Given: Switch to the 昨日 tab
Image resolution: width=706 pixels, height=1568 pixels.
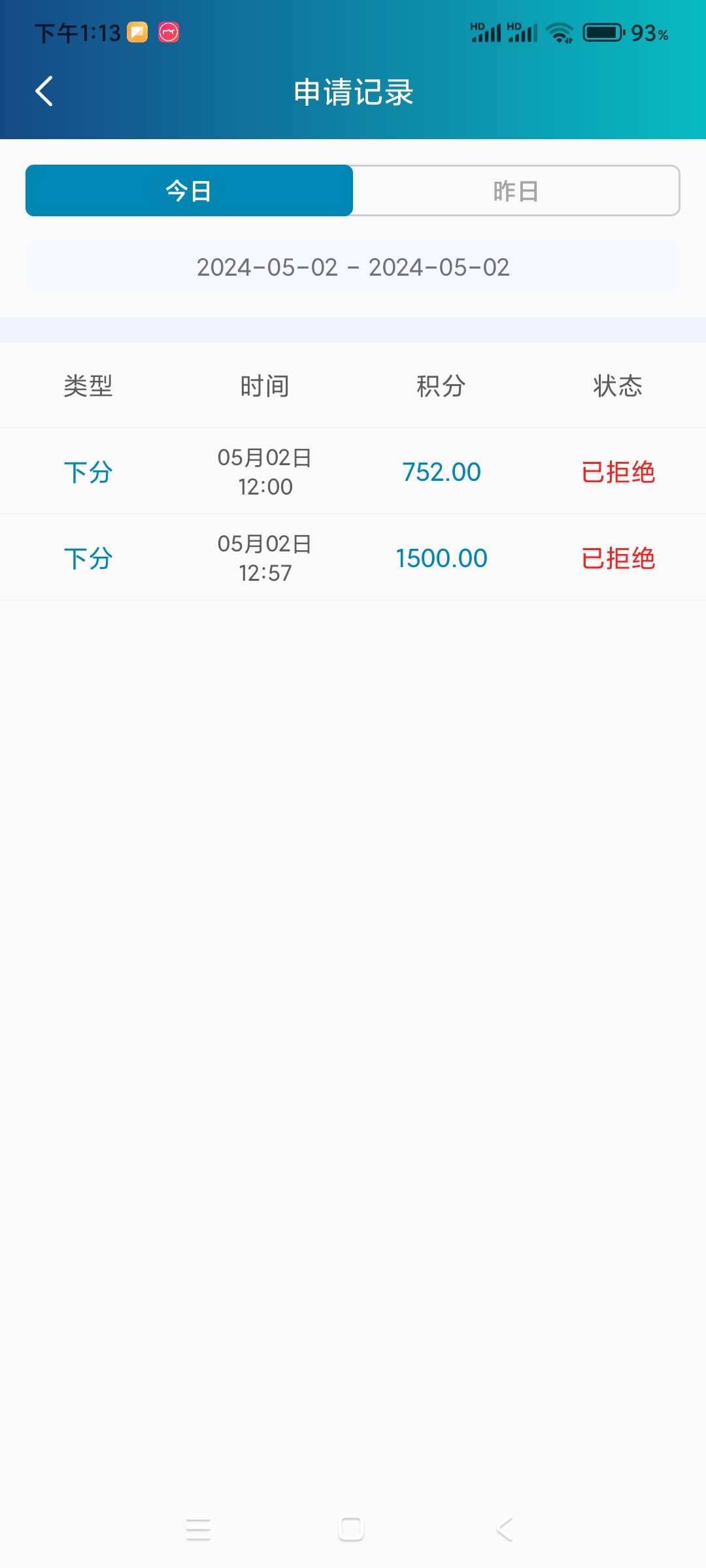Looking at the screenshot, I should (516, 191).
